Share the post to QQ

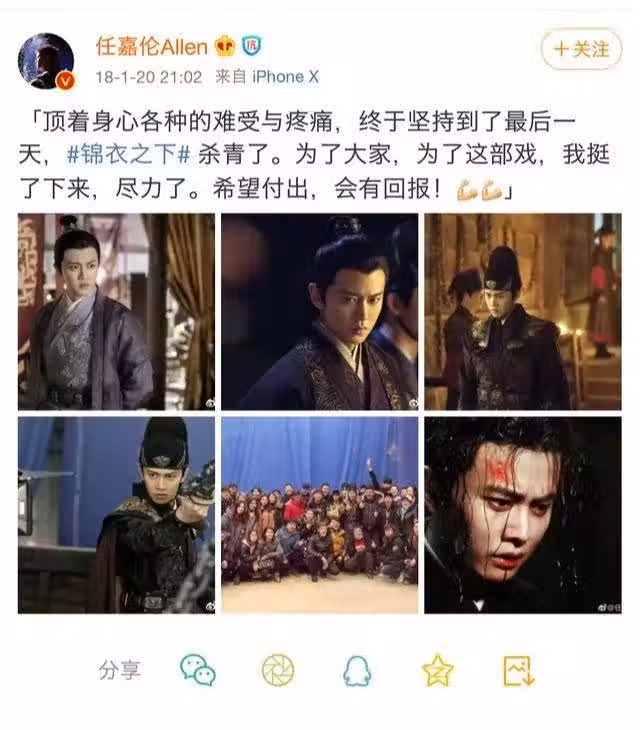(x=357, y=670)
